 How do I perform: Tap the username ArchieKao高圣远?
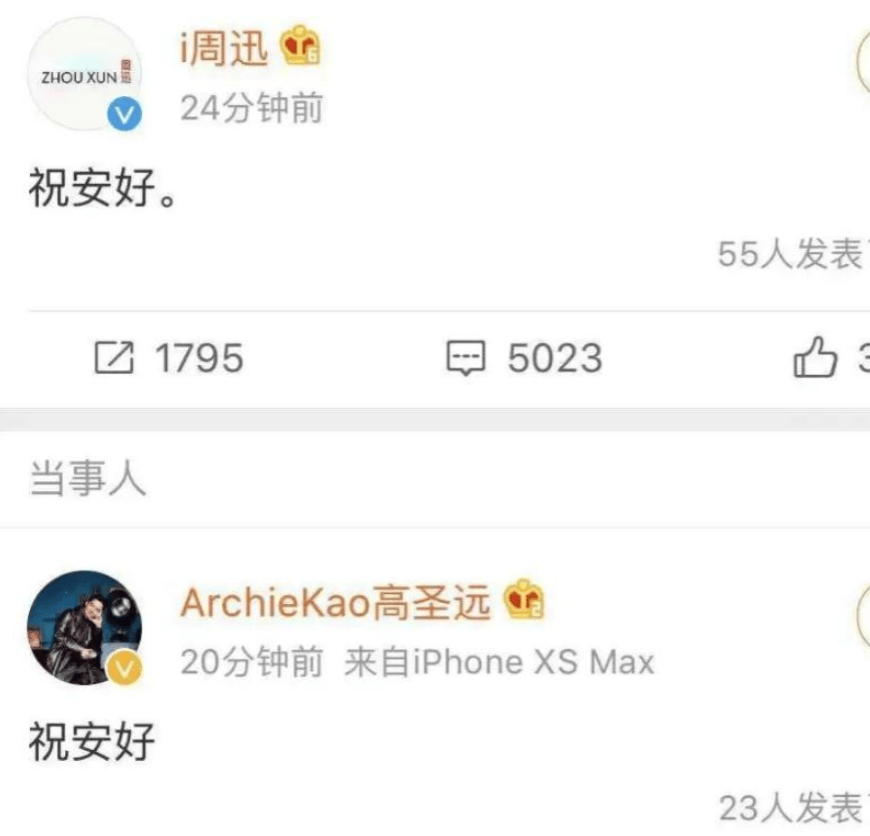(336, 603)
